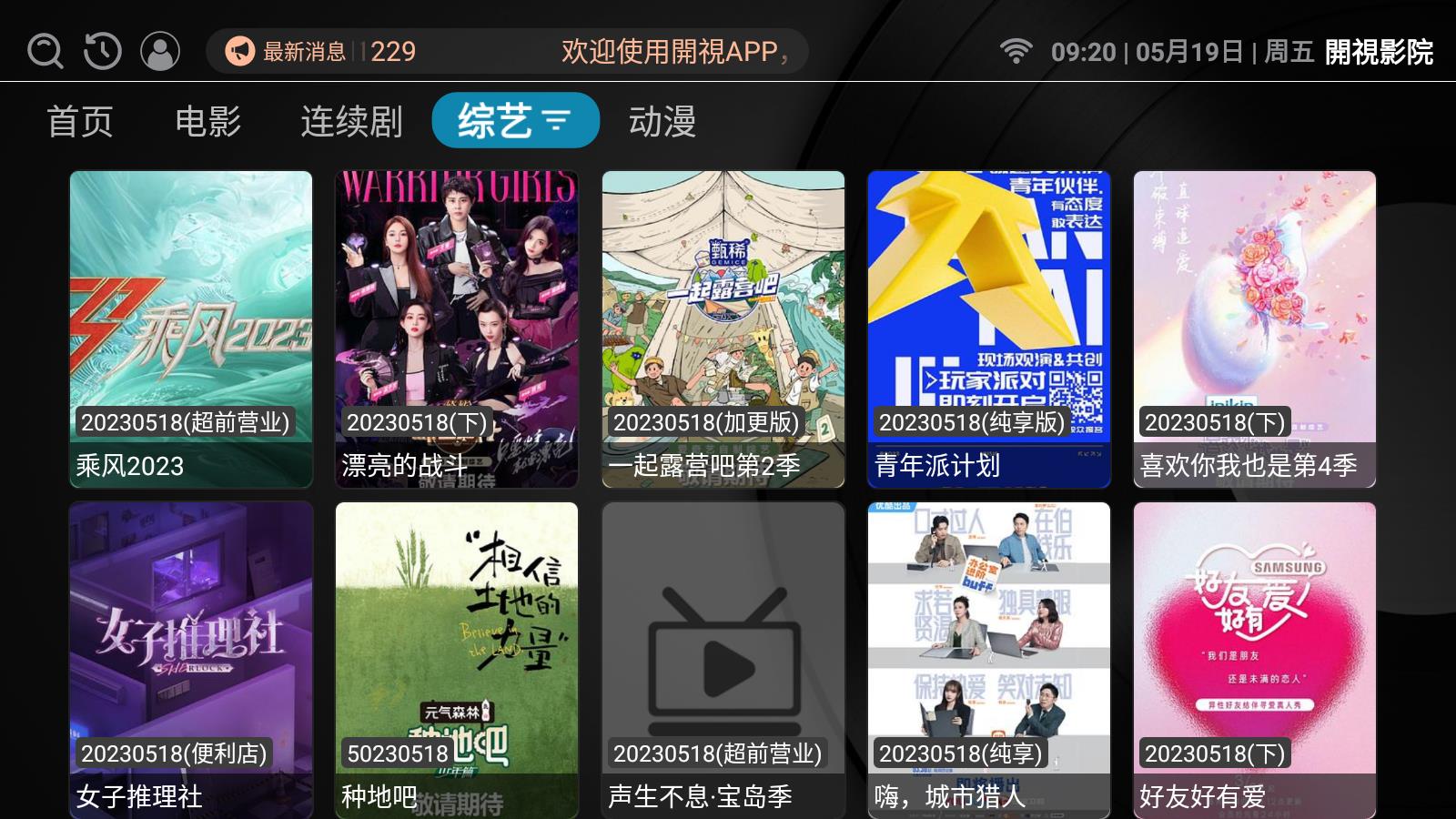Open the show 女子推理社
Screen dimensions: 1456x819
(191, 660)
